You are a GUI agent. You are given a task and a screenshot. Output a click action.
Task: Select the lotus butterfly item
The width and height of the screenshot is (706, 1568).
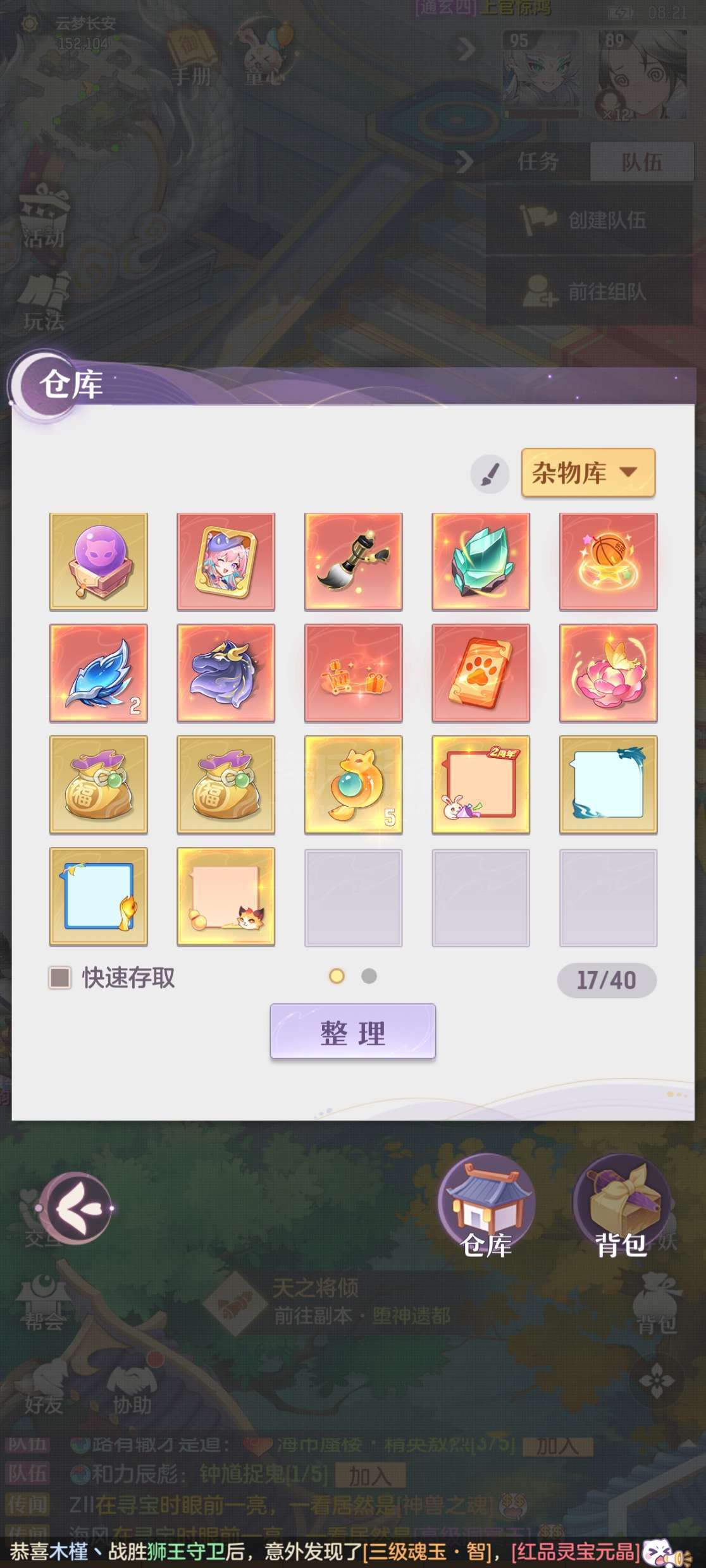(x=608, y=673)
